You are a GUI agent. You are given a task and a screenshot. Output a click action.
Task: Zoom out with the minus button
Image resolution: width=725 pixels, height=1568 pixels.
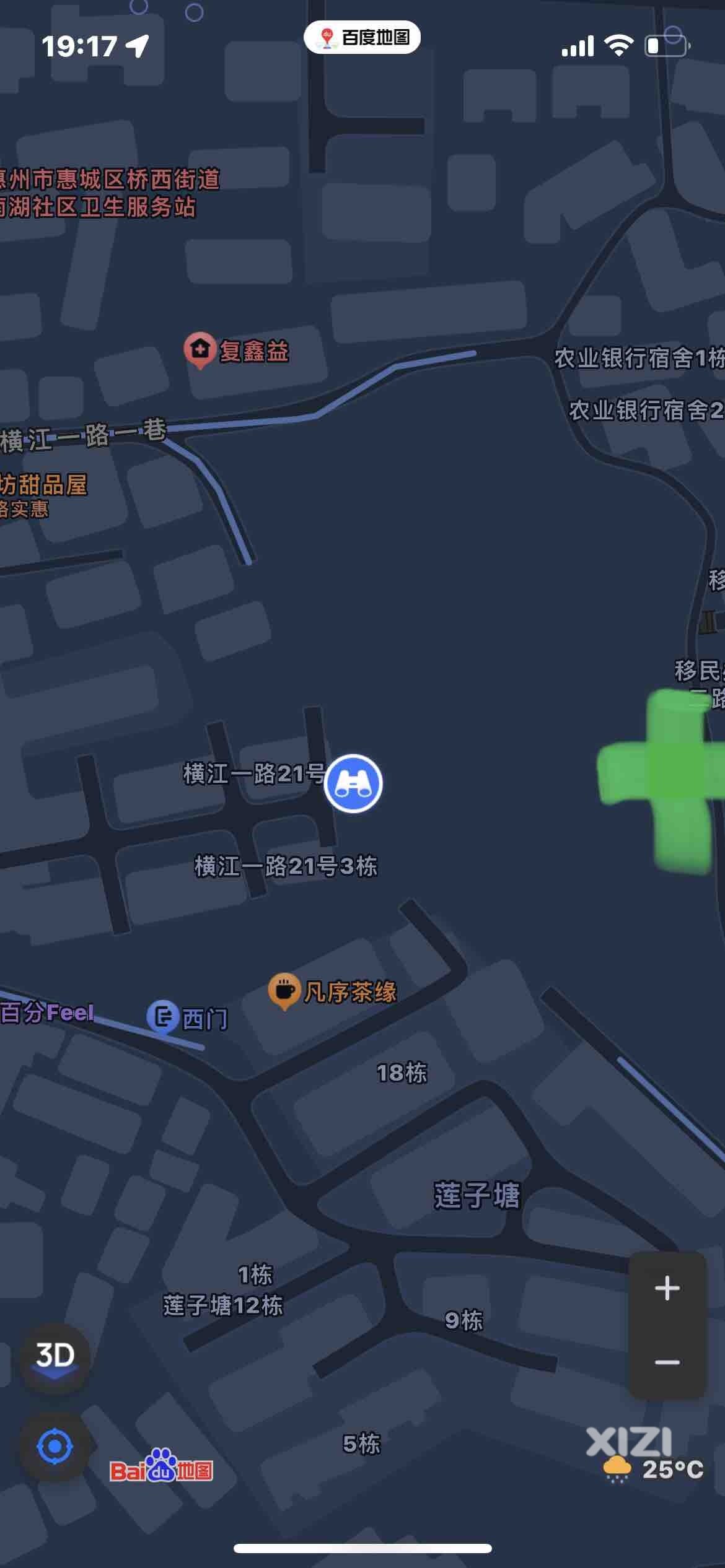667,1362
